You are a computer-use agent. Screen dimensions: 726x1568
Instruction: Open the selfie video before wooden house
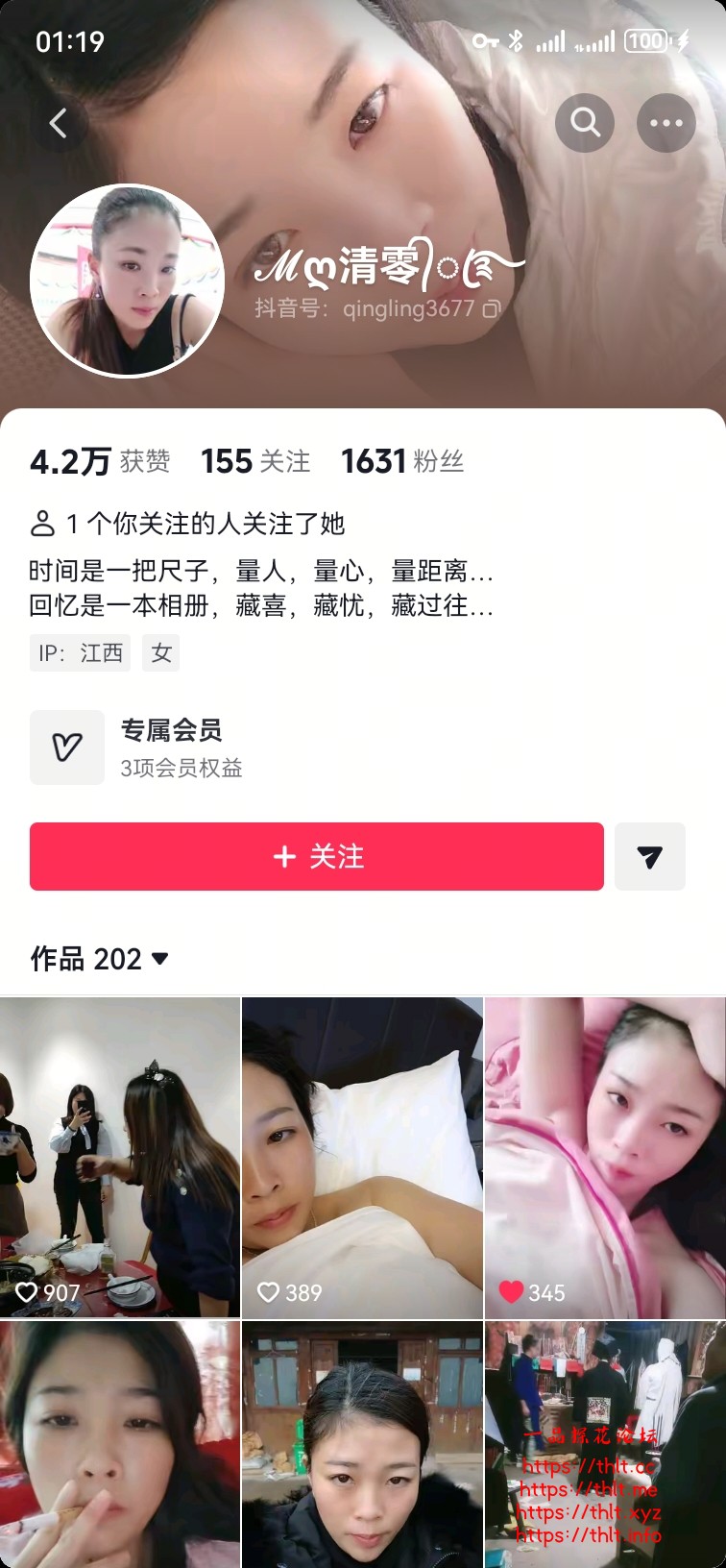point(362,1443)
